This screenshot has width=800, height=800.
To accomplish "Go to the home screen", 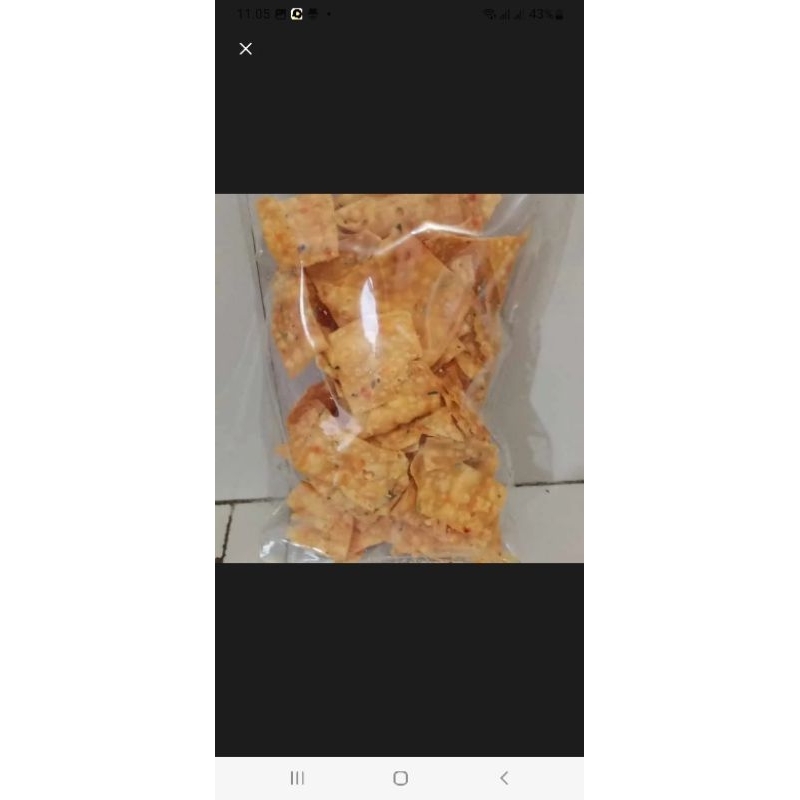I will (x=400, y=778).
